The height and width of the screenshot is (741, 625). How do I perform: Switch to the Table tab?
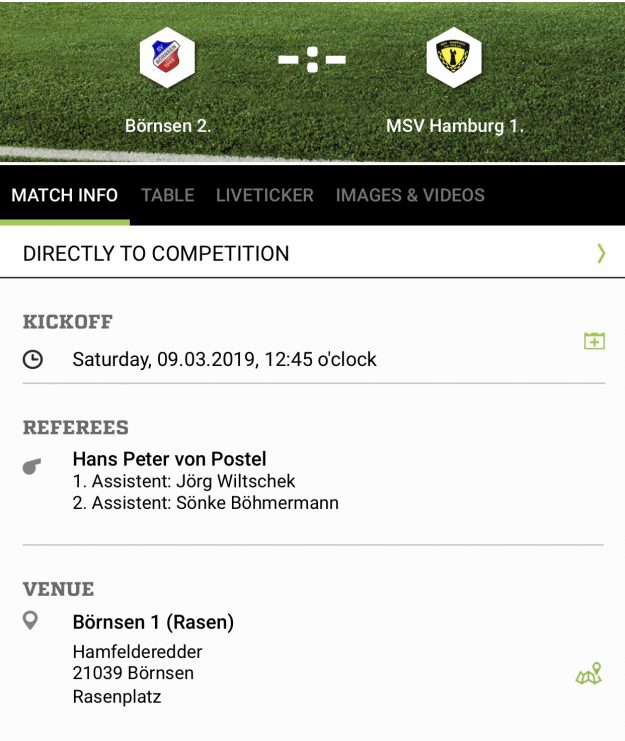click(168, 195)
